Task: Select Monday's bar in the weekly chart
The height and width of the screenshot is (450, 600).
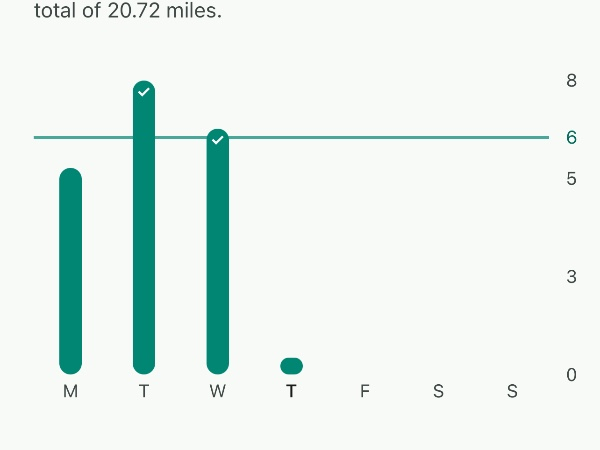Action: coord(70,272)
